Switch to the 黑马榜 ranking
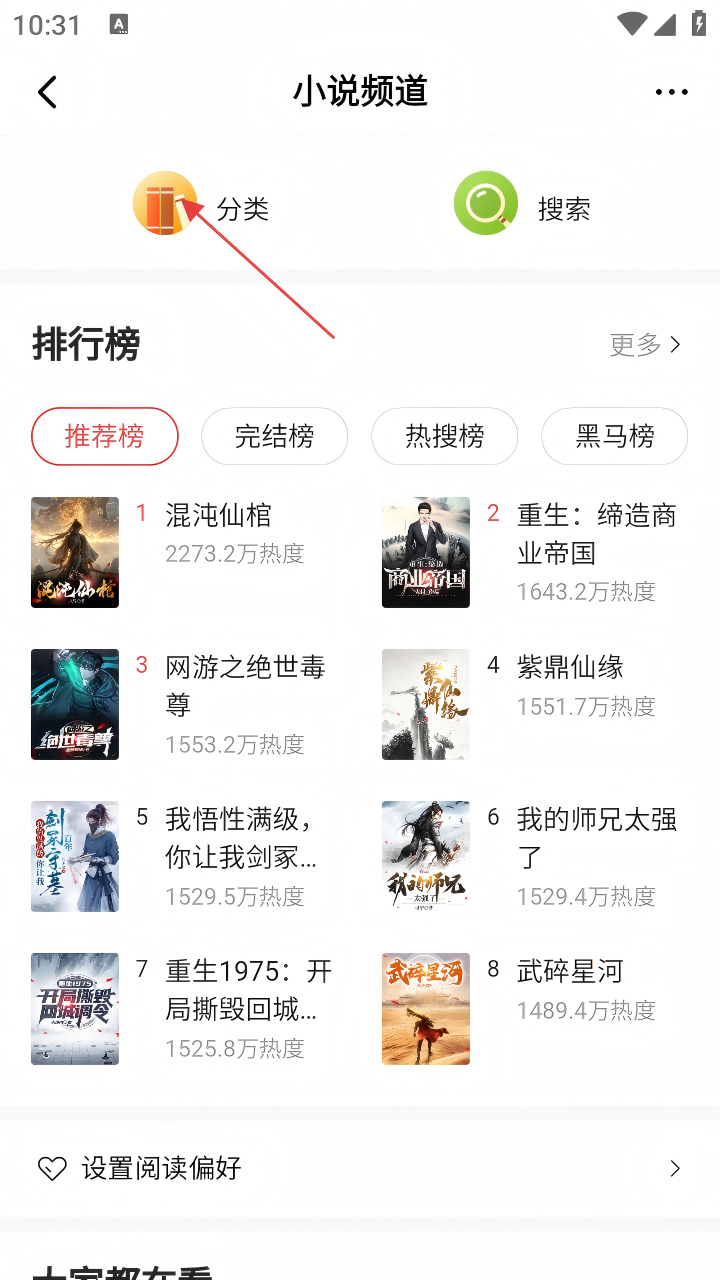Viewport: 720px width, 1280px height. [x=615, y=437]
